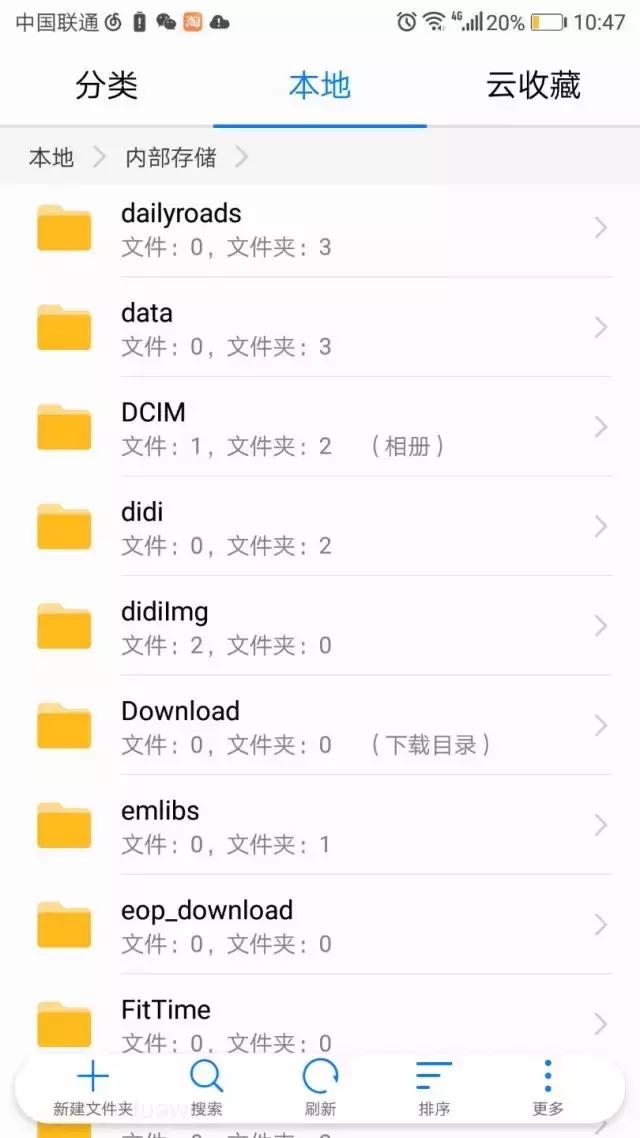
Task: Open the DCIM album folder
Action: (320, 427)
